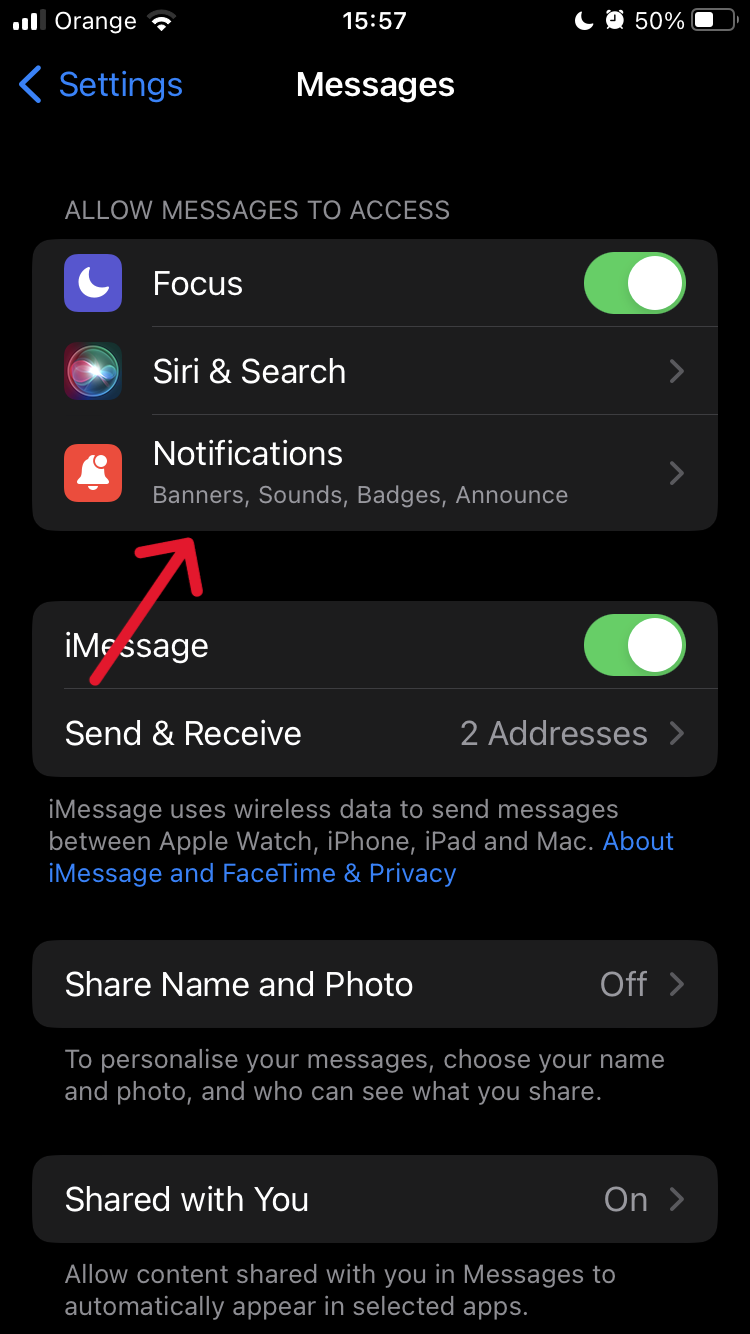Open Shared with You via its chevron

(x=676, y=1199)
